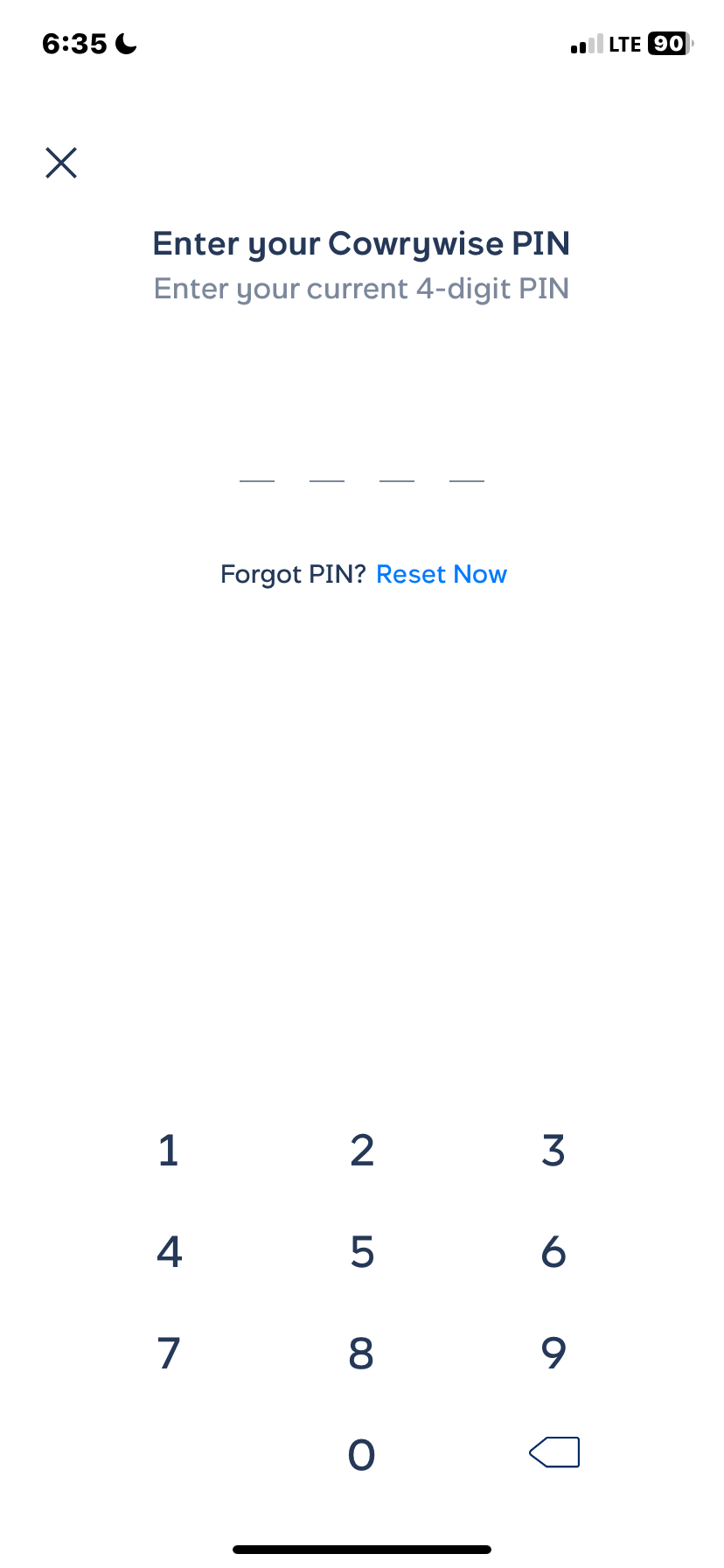This screenshot has height=1568, width=724.
Task: Tap digit 5 on the number pad
Action: [361, 1251]
